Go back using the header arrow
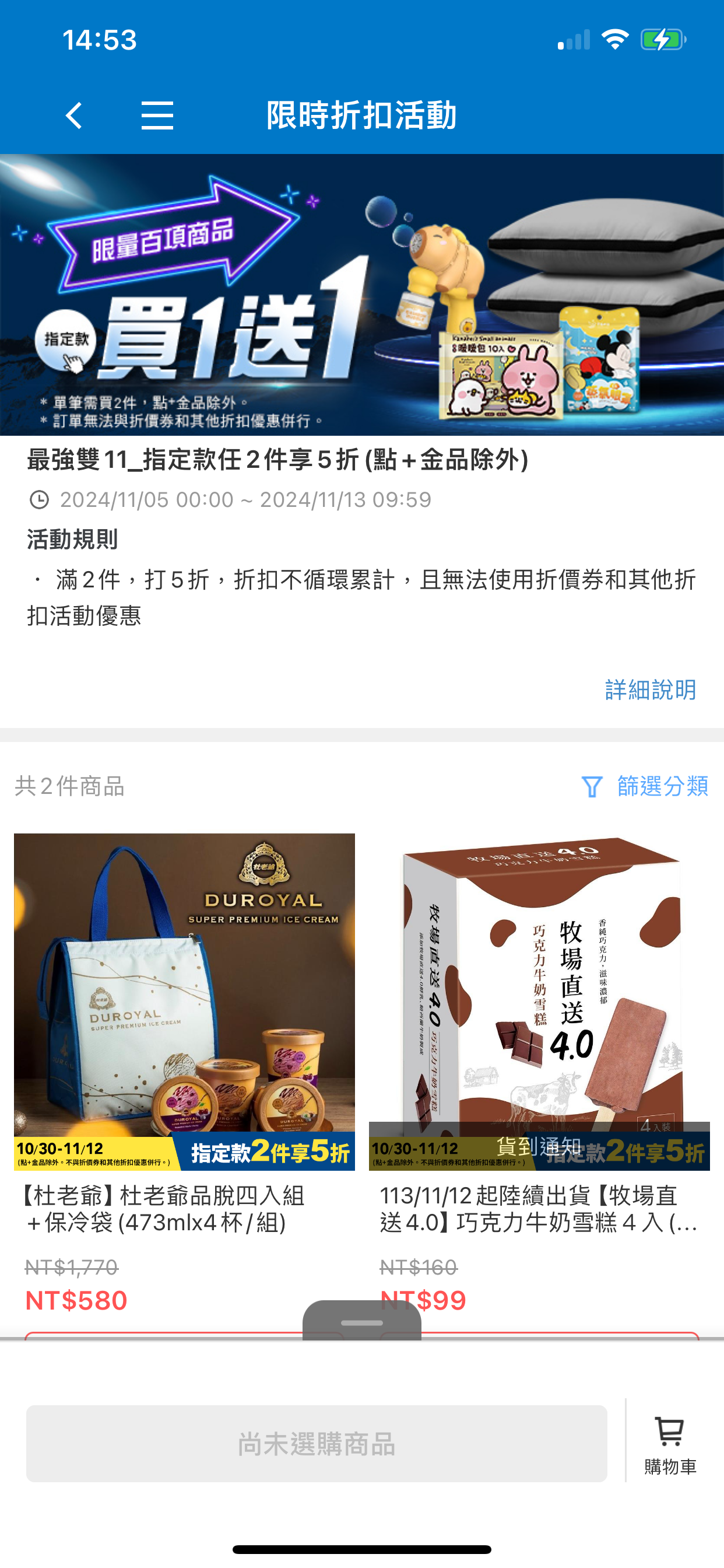The height and width of the screenshot is (1568, 724). (x=74, y=115)
